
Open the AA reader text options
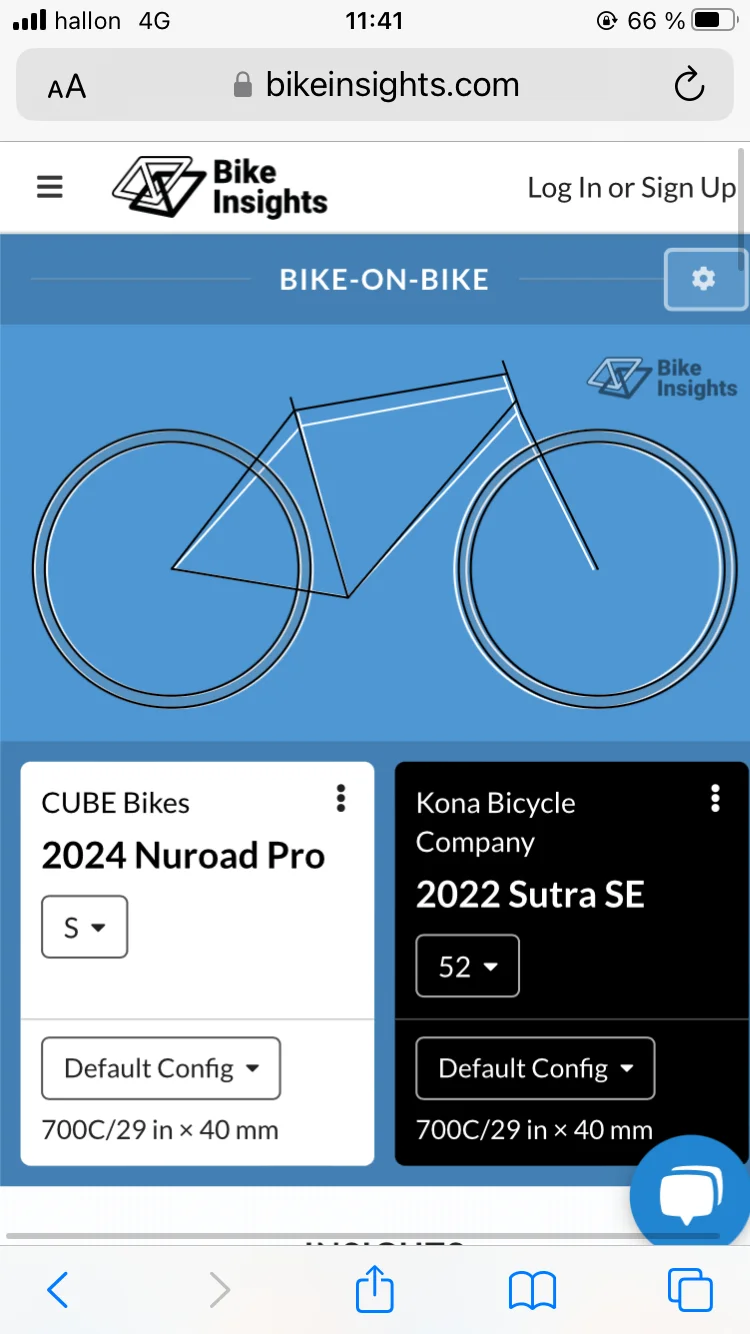[67, 87]
